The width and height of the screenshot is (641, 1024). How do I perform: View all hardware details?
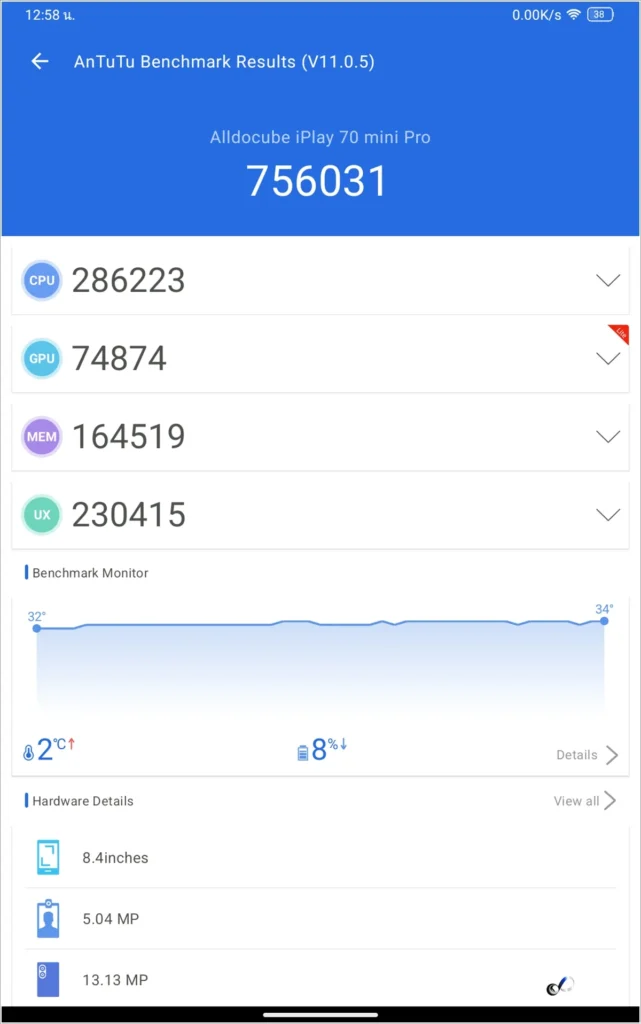tap(585, 801)
